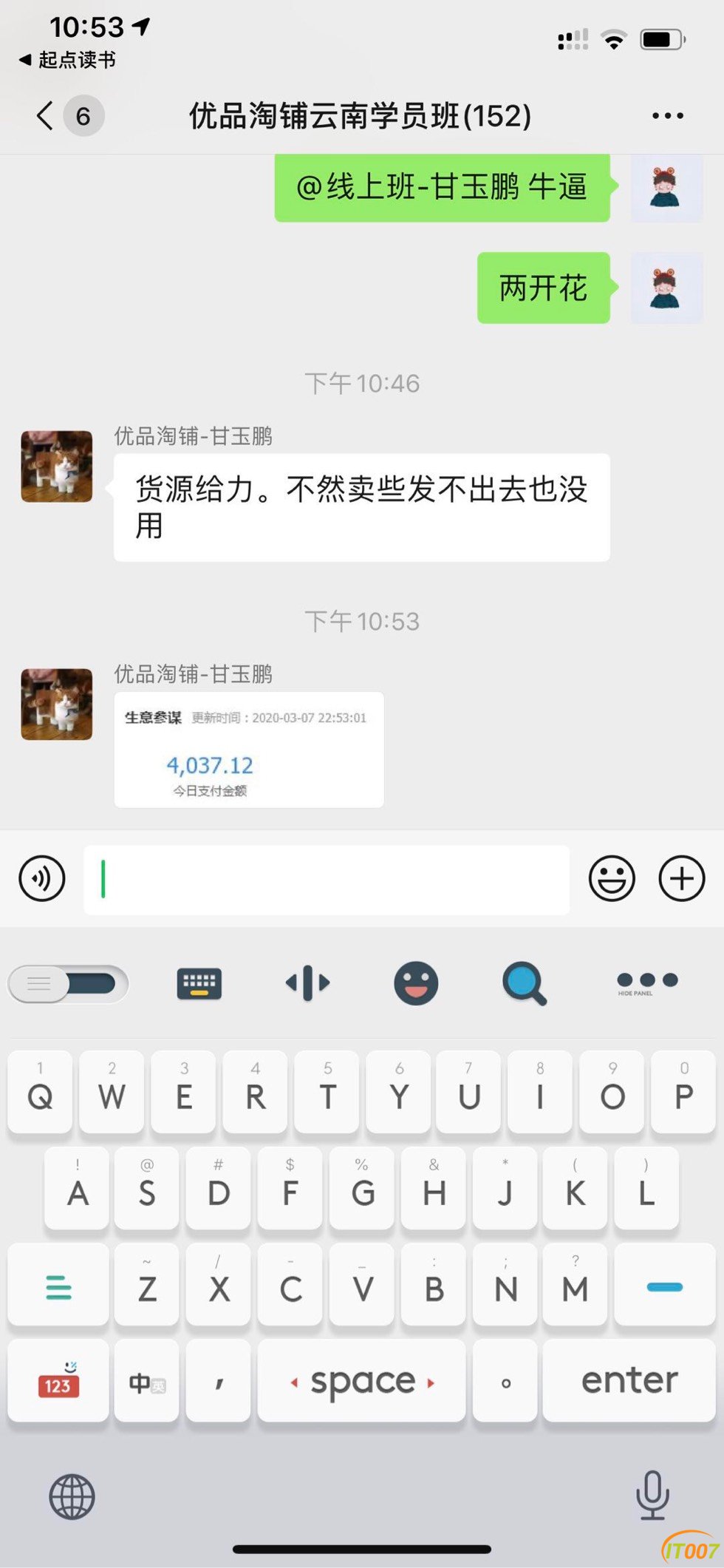Toggle the keyboard panel switch
This screenshot has height=1568, width=724.
point(68,984)
